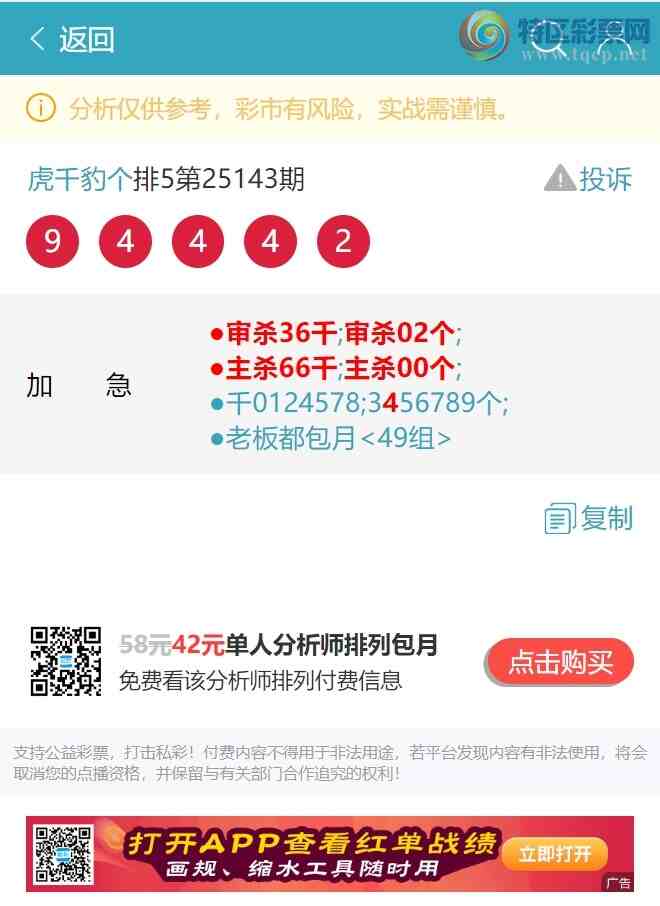Open the user profile icon

click(x=612, y=40)
